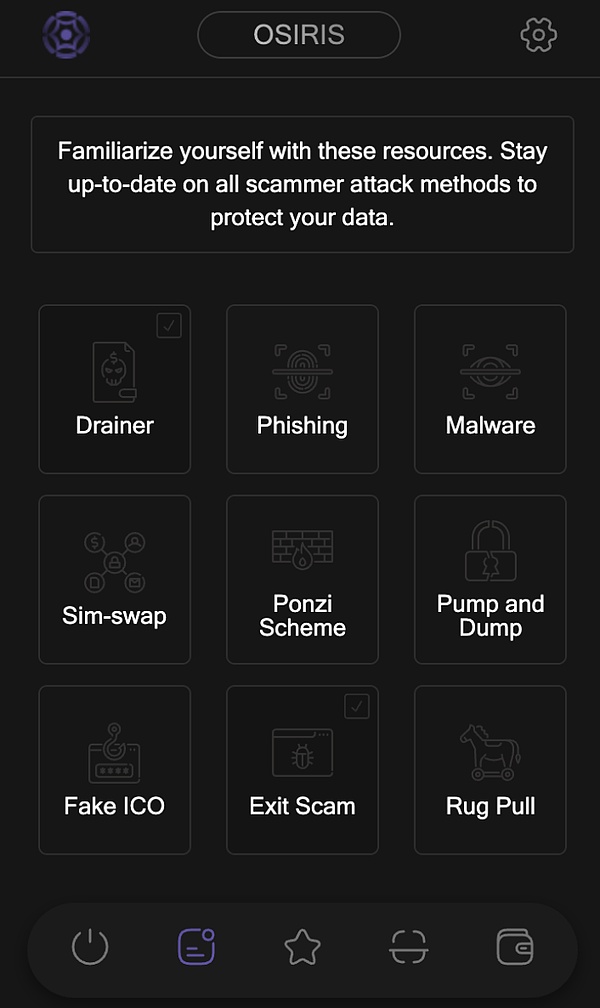Switch to the favorites star tab
600x1008 pixels.
(x=302, y=946)
